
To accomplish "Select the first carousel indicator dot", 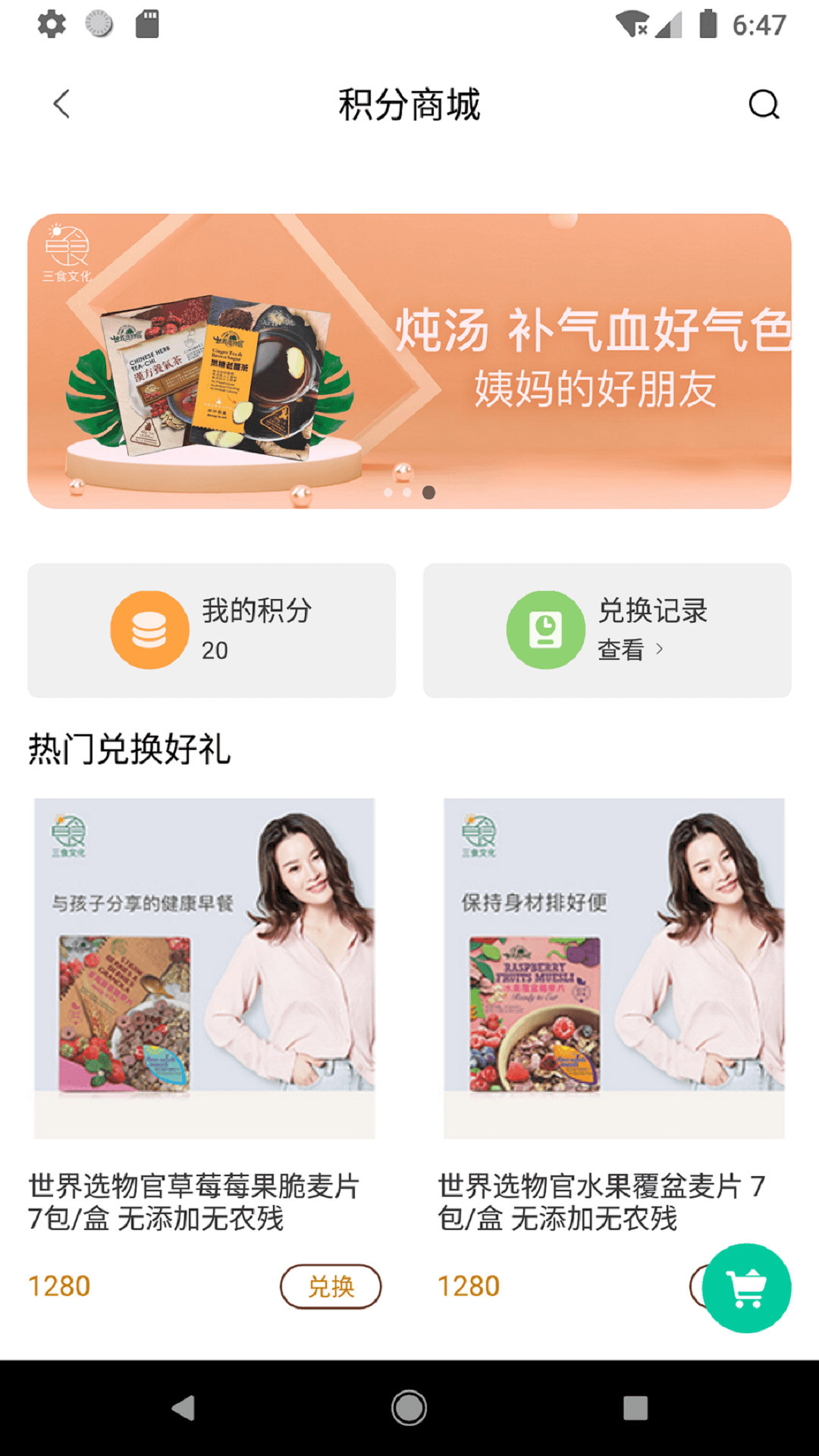I will pos(388,492).
